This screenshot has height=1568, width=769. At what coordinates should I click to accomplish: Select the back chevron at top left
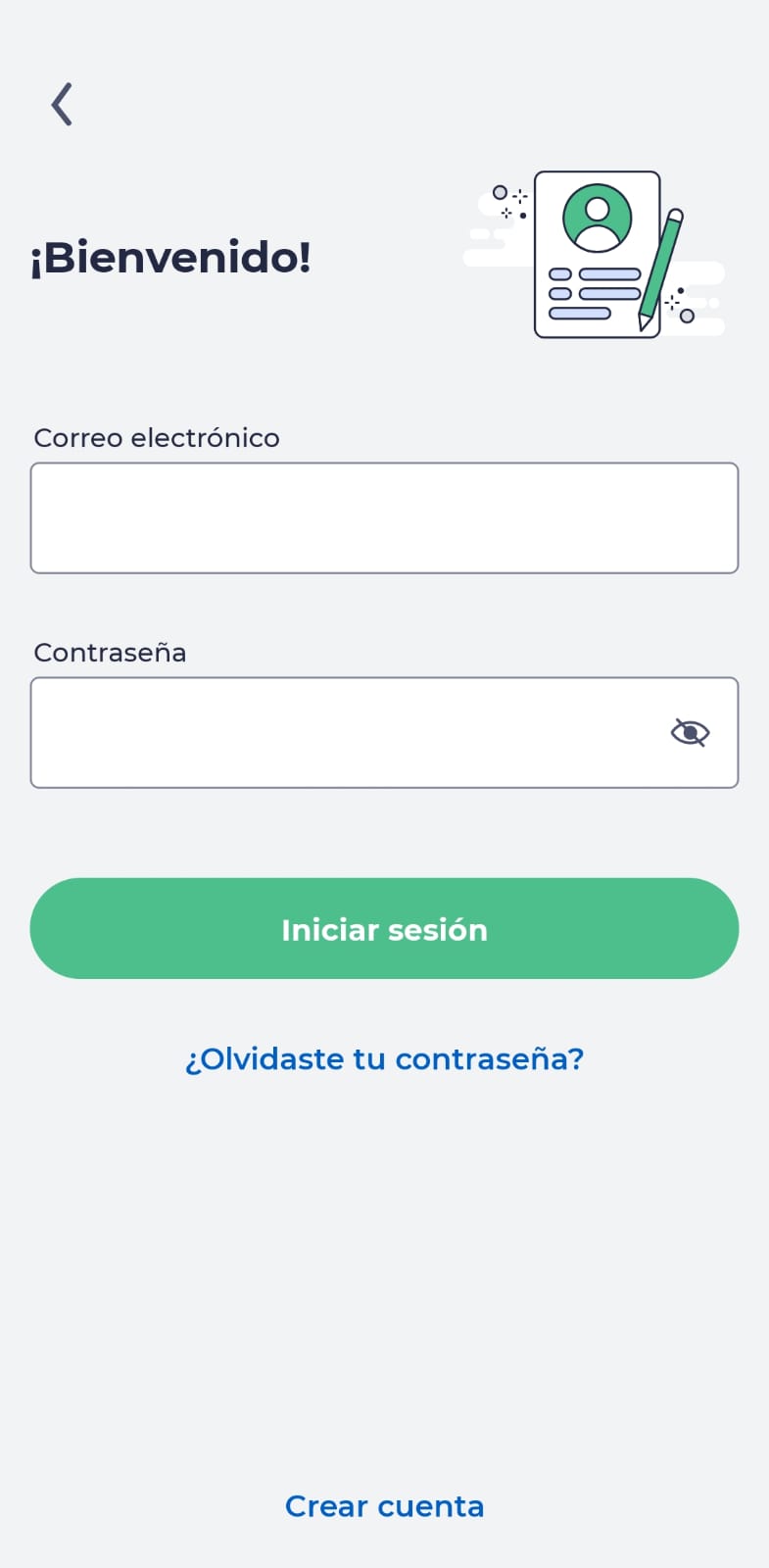(x=61, y=103)
